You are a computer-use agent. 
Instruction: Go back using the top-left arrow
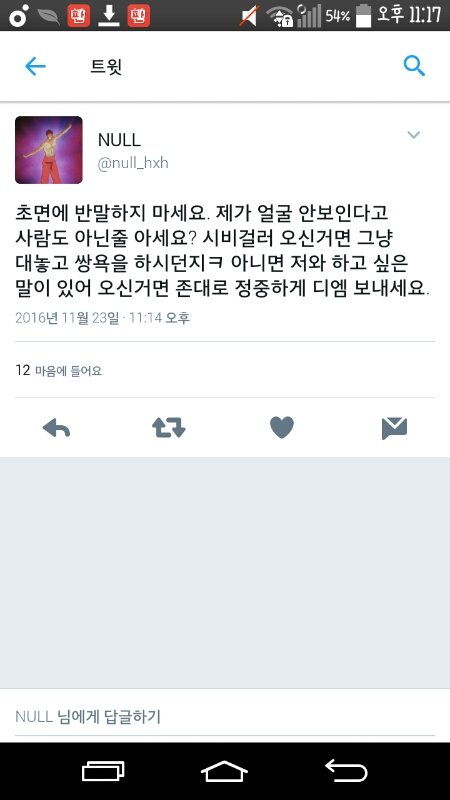coord(35,66)
